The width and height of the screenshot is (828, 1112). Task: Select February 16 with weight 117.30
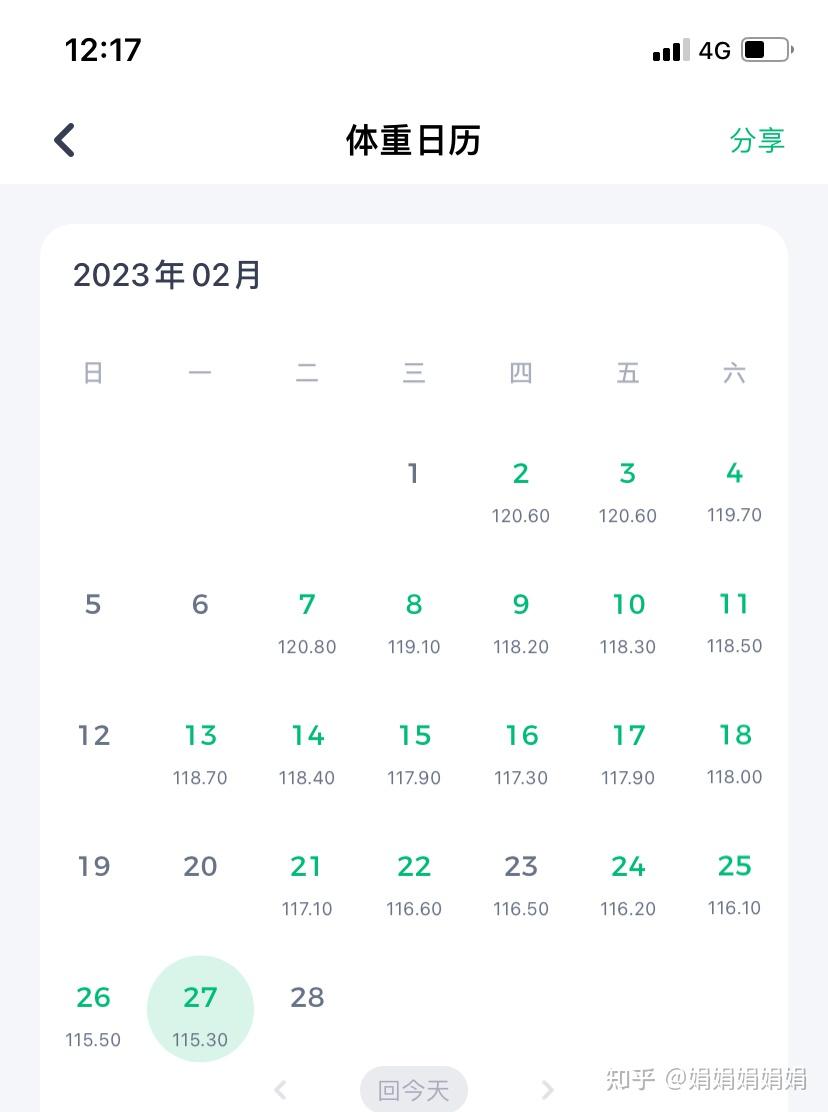pos(520,752)
